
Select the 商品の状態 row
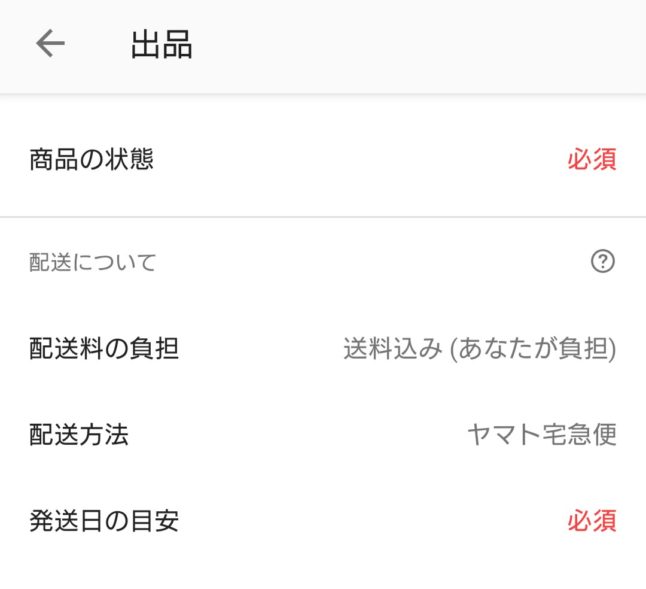coord(322,159)
